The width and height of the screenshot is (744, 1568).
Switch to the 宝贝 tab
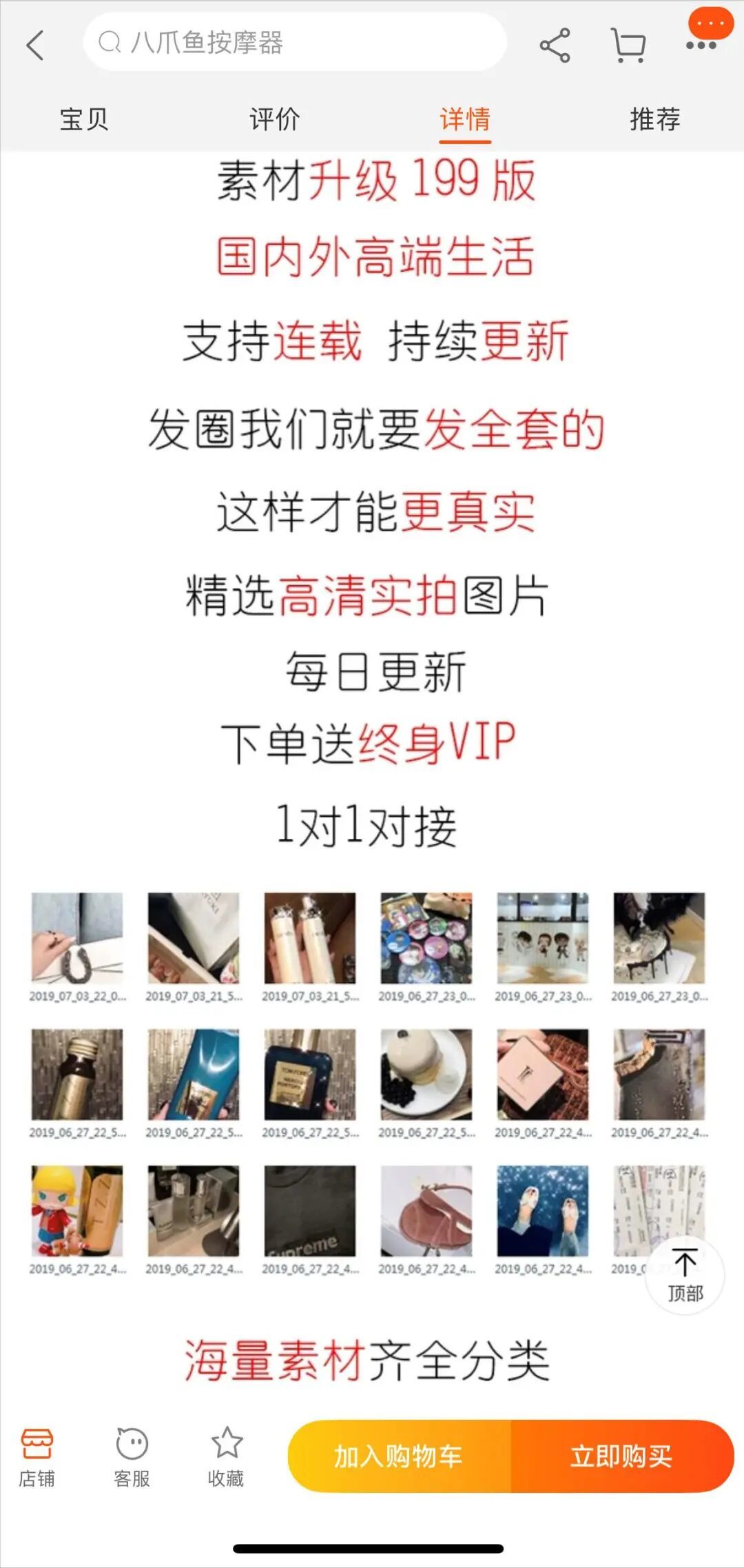click(84, 119)
